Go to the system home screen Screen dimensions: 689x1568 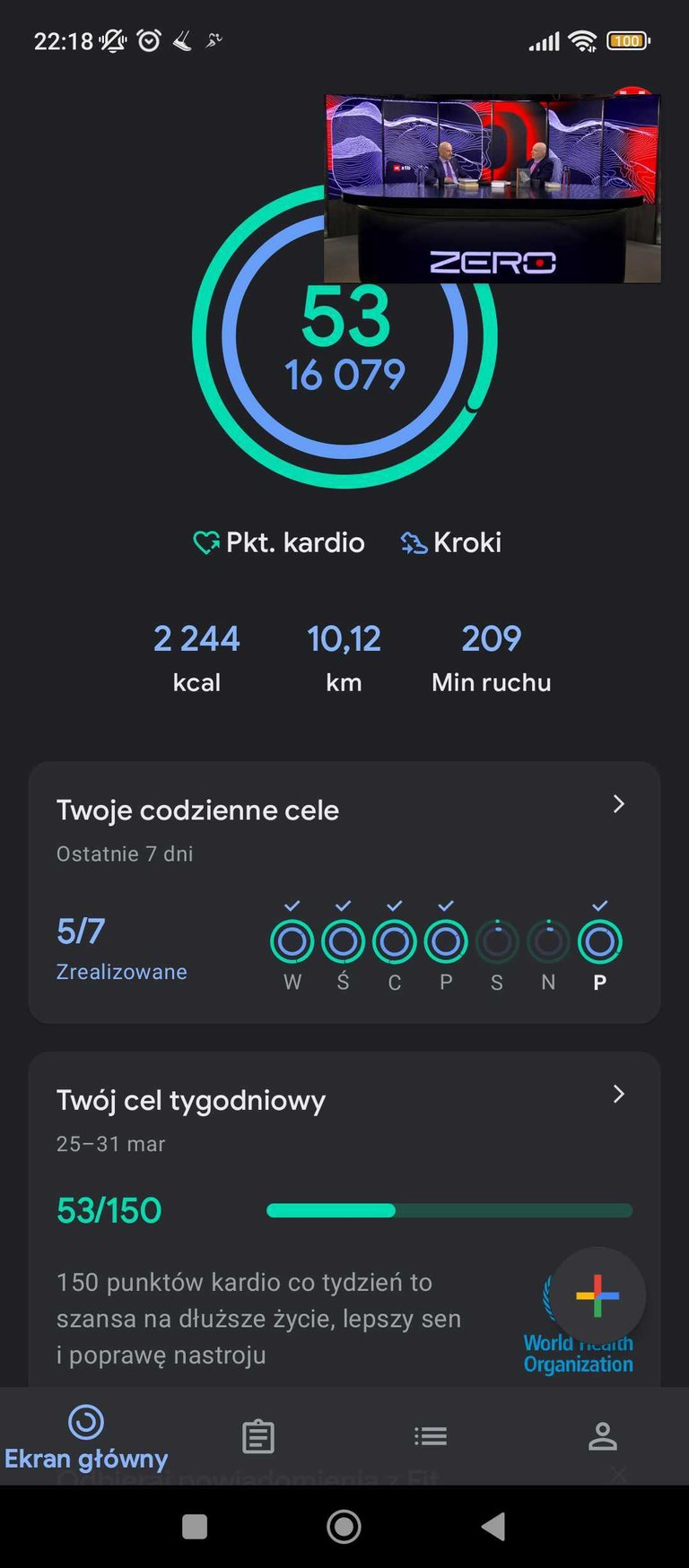pyautogui.click(x=344, y=1526)
